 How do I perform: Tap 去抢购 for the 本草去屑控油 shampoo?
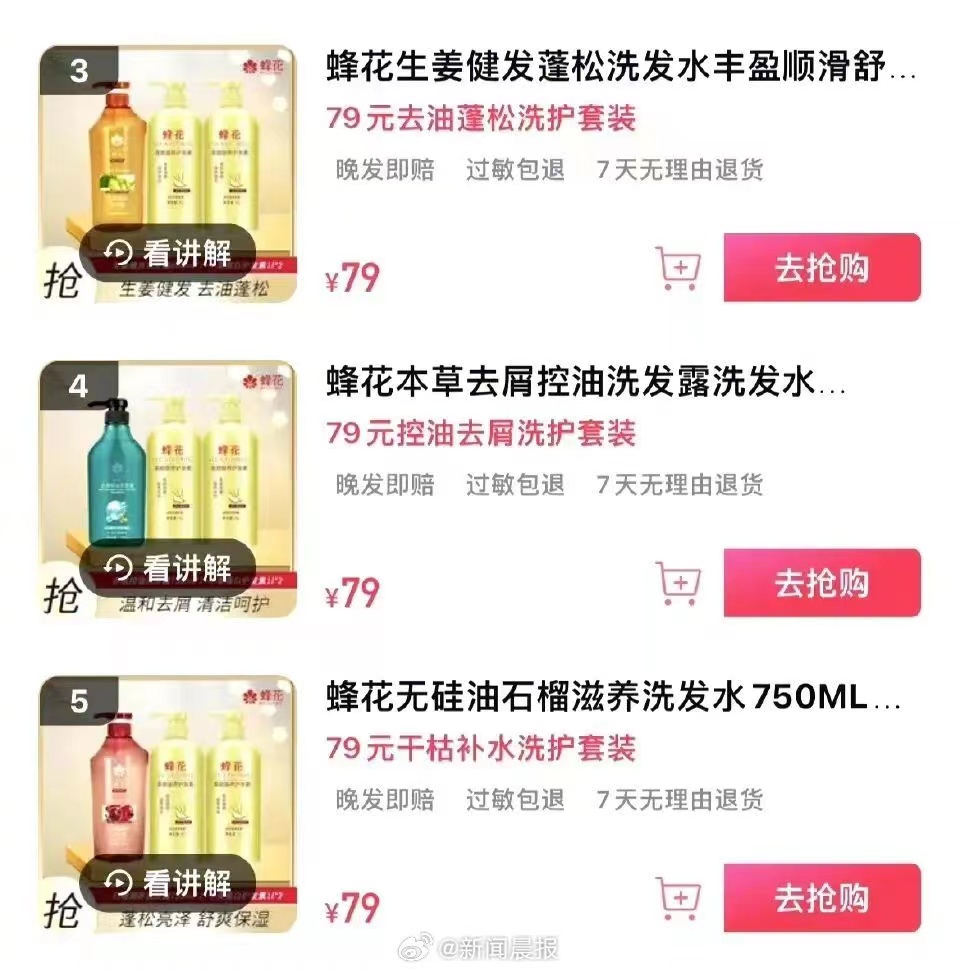tap(821, 582)
